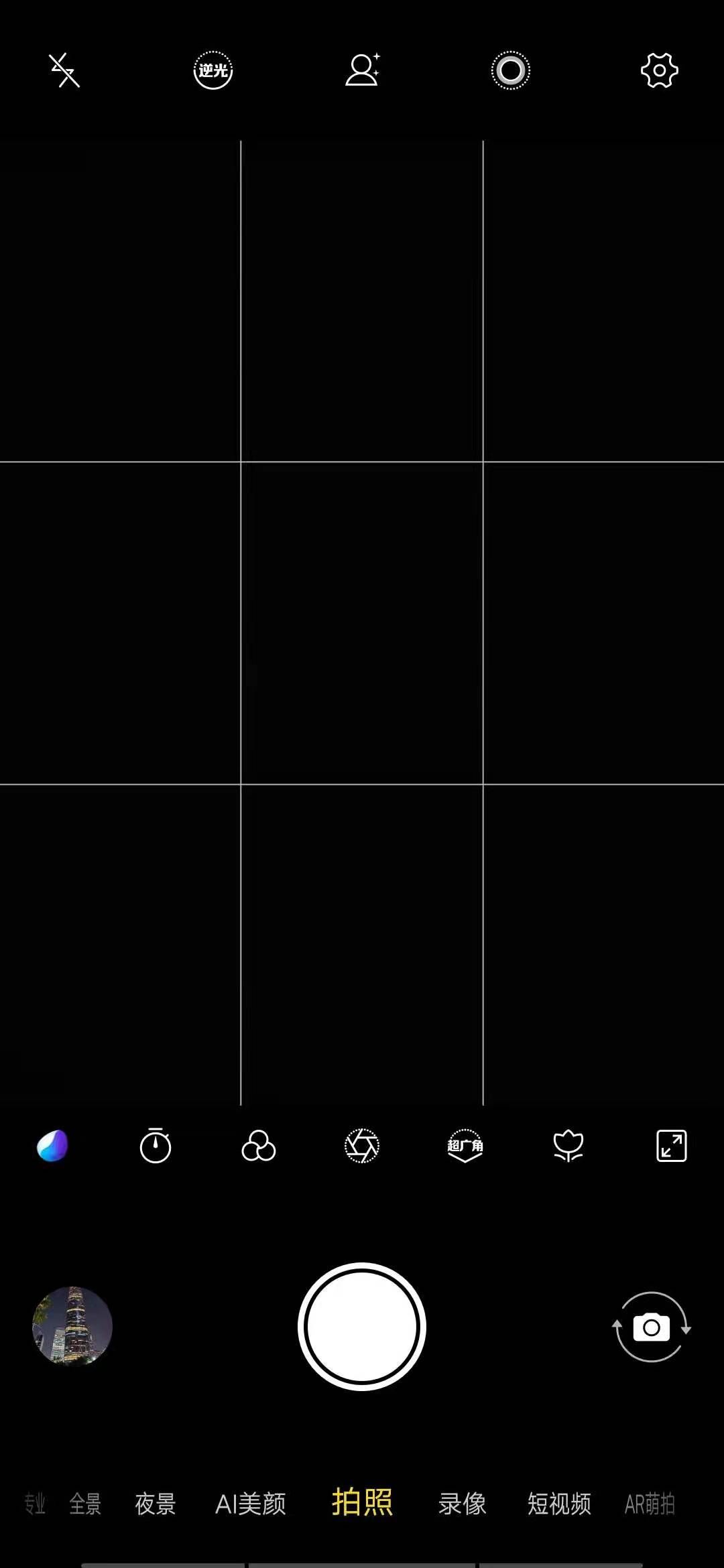The image size is (724, 1568).
Task: Open camera settings gear
Action: click(x=660, y=70)
